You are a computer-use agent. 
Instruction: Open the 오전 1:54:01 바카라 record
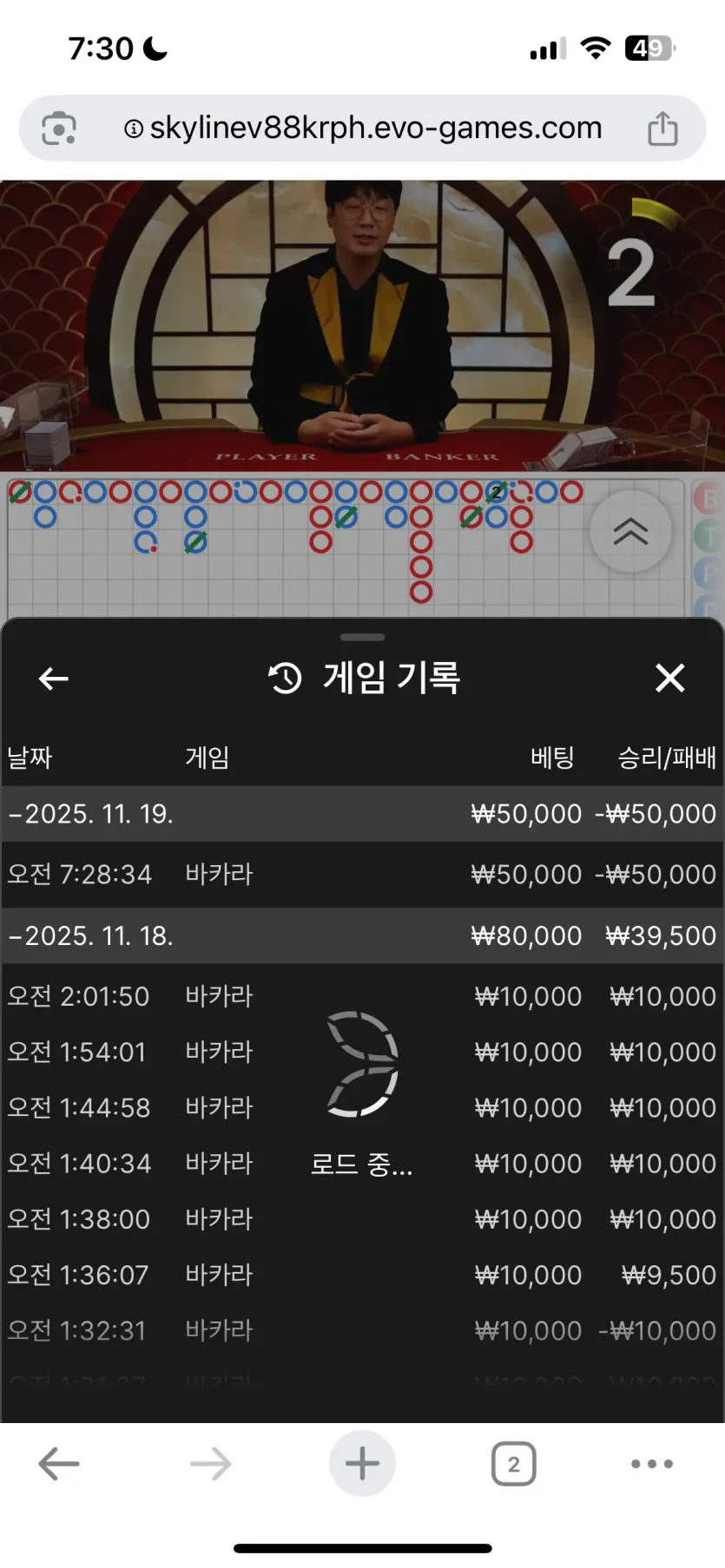(x=362, y=1052)
